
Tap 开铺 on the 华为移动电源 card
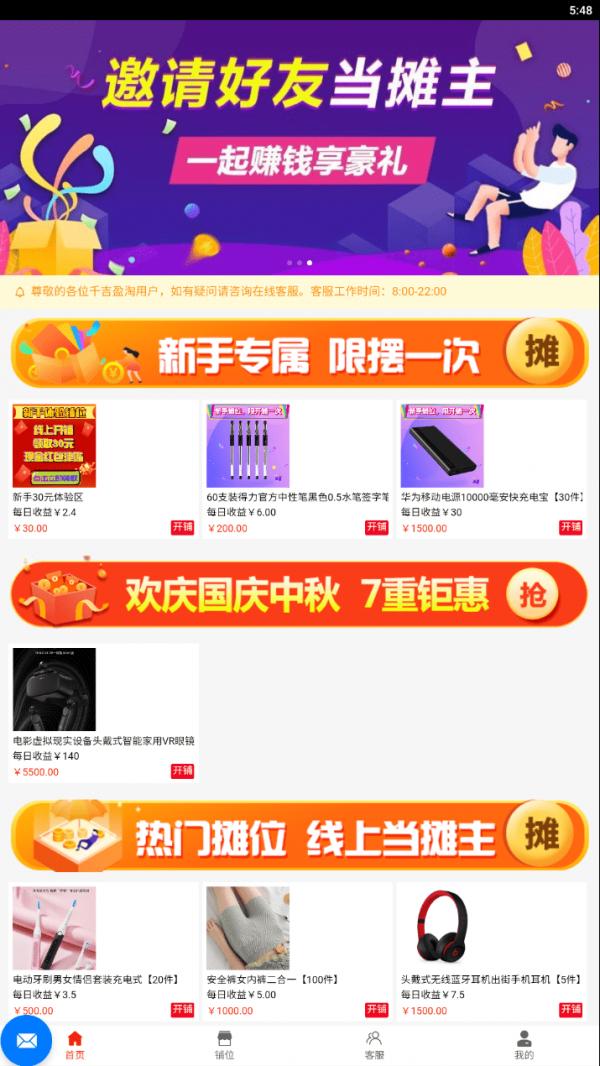[570, 527]
